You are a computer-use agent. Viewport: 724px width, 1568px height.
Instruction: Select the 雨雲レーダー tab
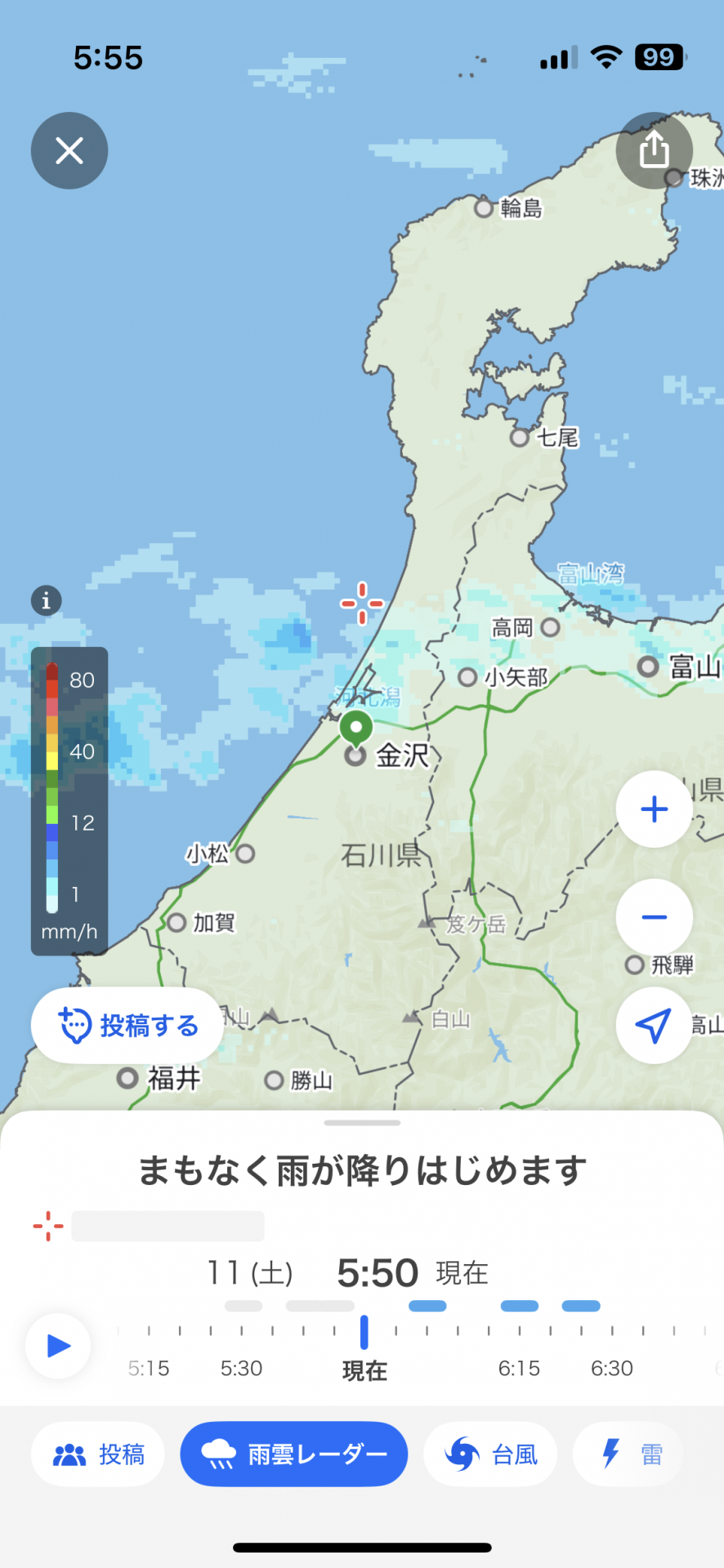(294, 1454)
